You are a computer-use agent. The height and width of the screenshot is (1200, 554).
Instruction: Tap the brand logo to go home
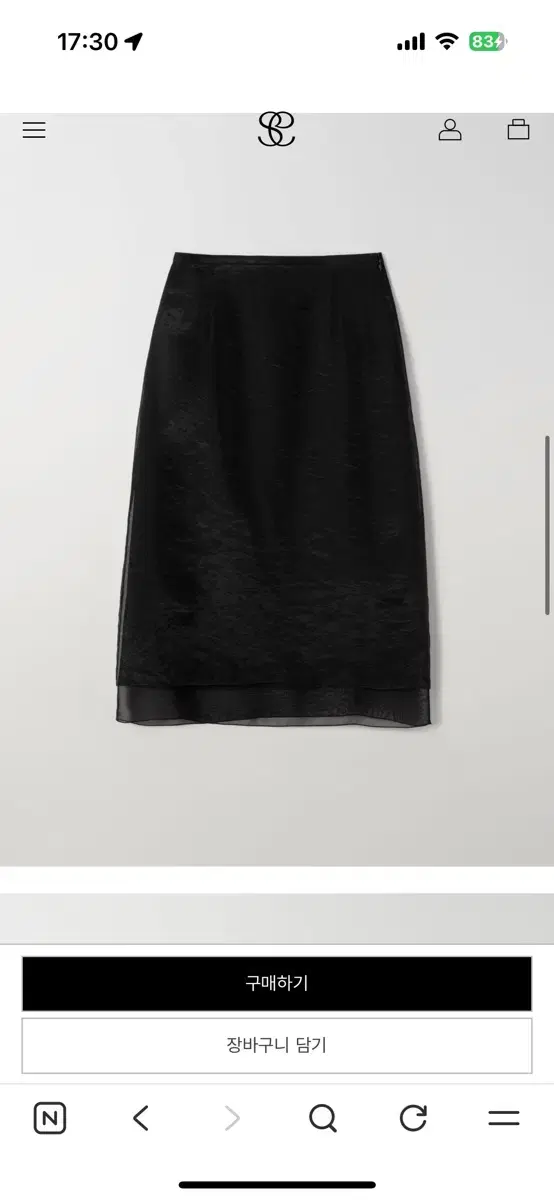276,130
